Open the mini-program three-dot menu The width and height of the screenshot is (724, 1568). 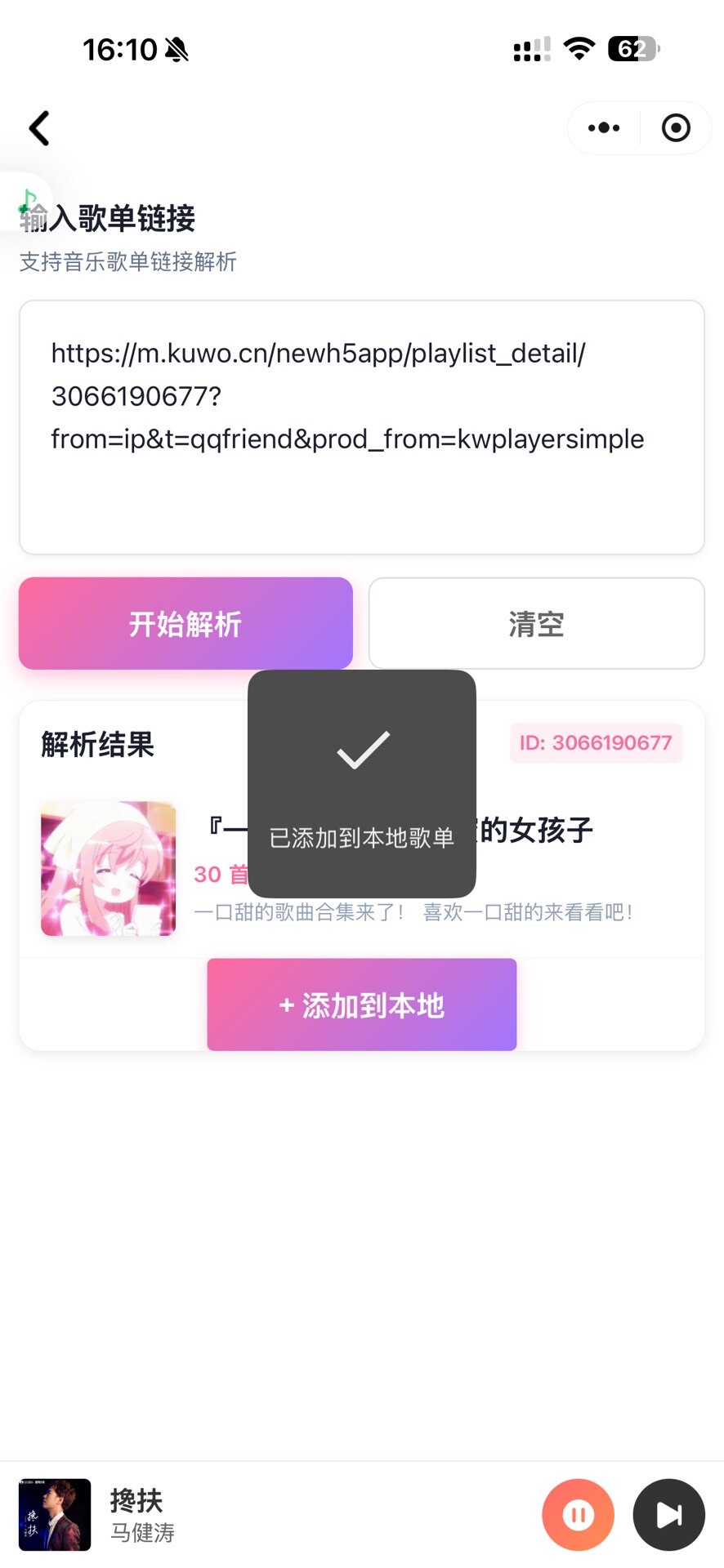[x=604, y=128]
